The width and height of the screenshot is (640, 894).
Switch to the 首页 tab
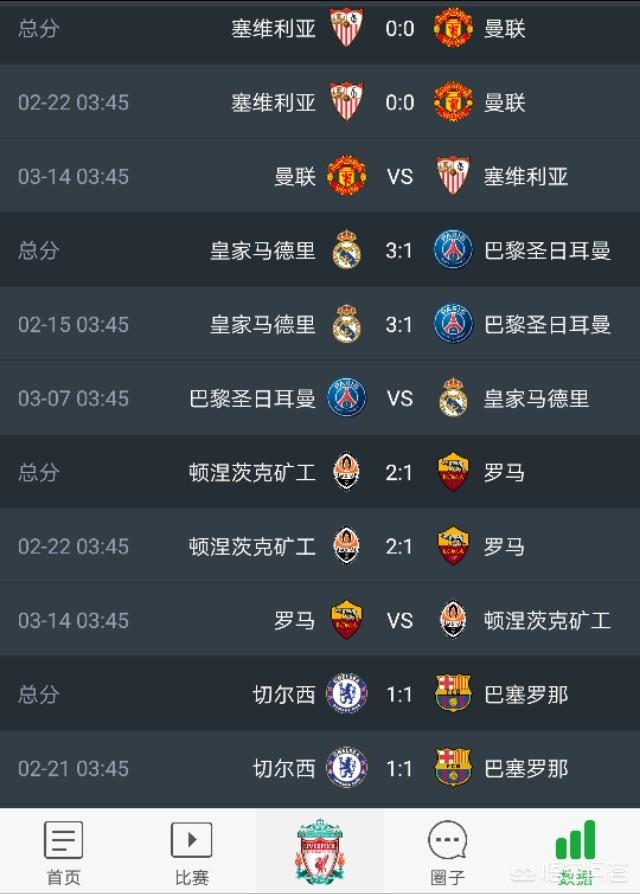click(x=63, y=852)
